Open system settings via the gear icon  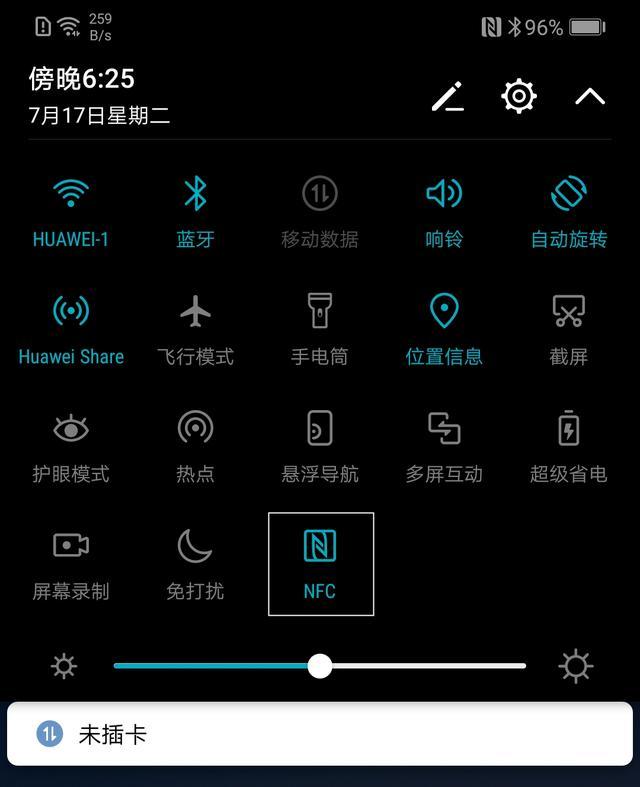point(518,97)
